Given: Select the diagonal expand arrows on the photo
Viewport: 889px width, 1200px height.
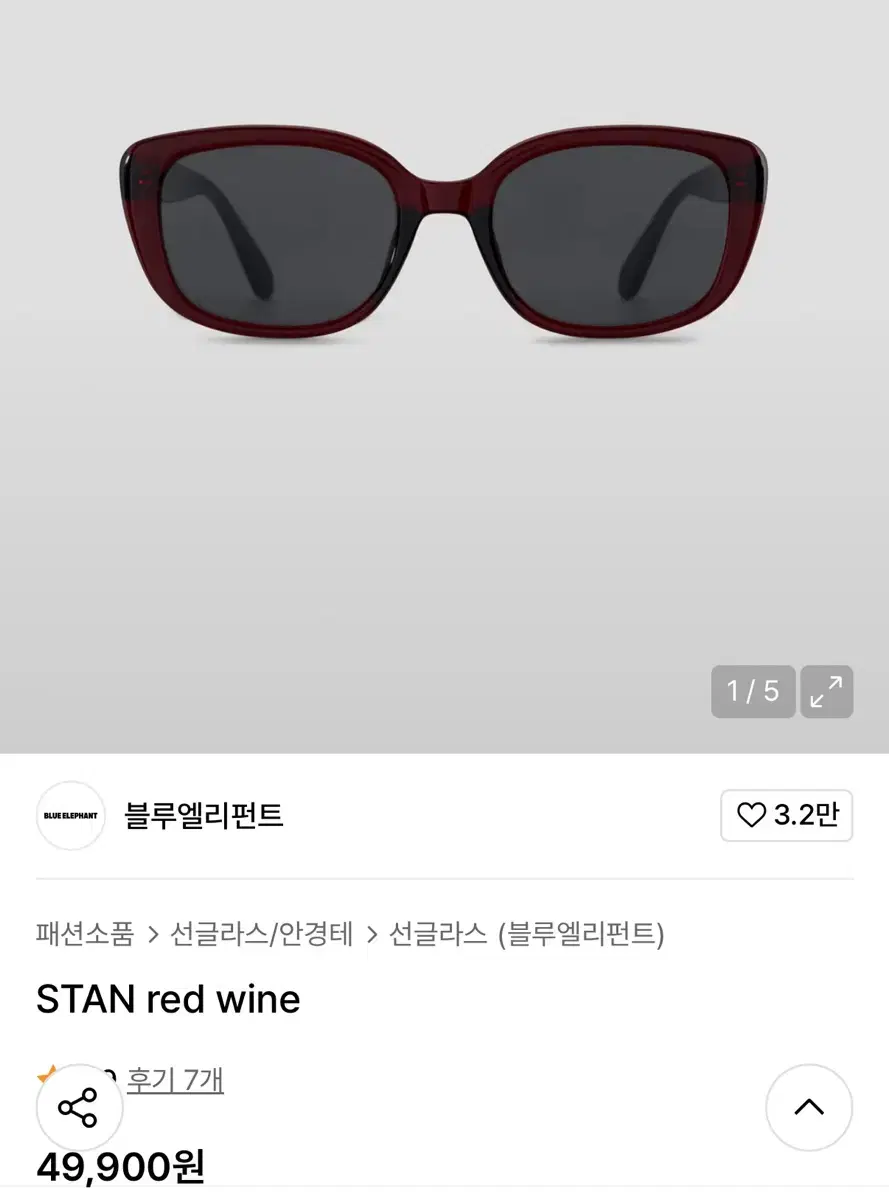Looking at the screenshot, I should click(x=824, y=691).
